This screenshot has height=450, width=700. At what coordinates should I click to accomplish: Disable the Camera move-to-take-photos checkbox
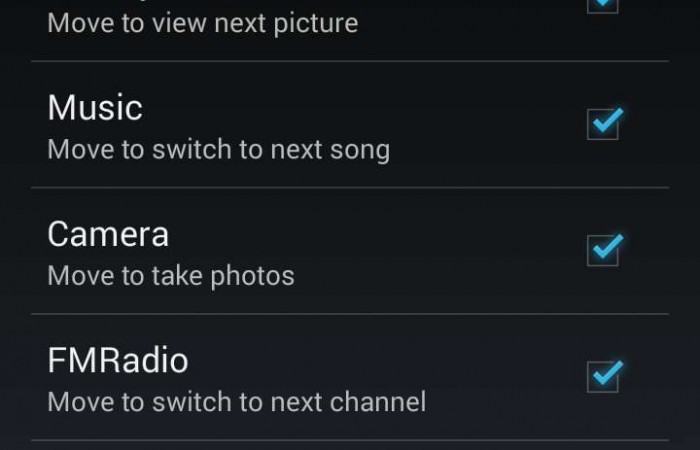tap(603, 250)
